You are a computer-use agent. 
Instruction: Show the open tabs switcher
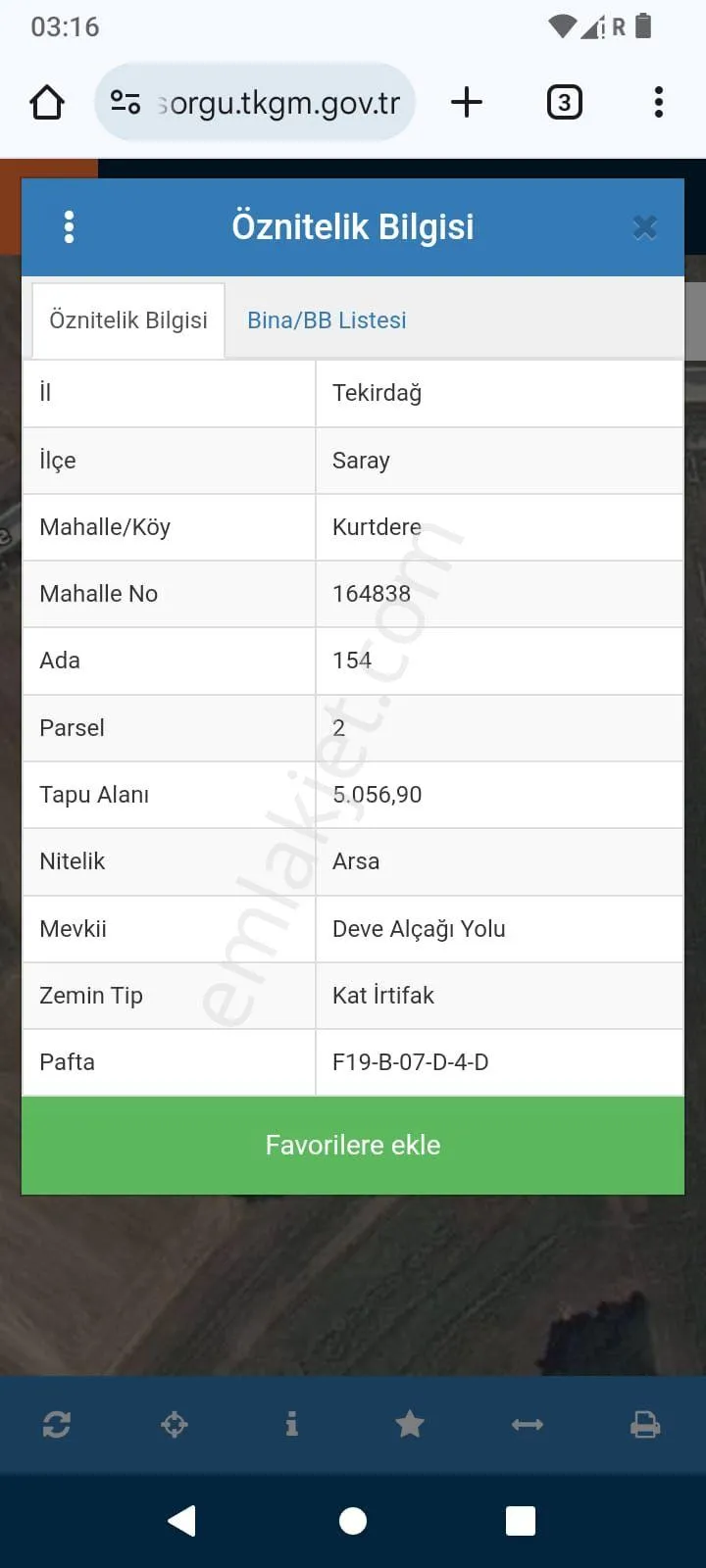point(564,102)
